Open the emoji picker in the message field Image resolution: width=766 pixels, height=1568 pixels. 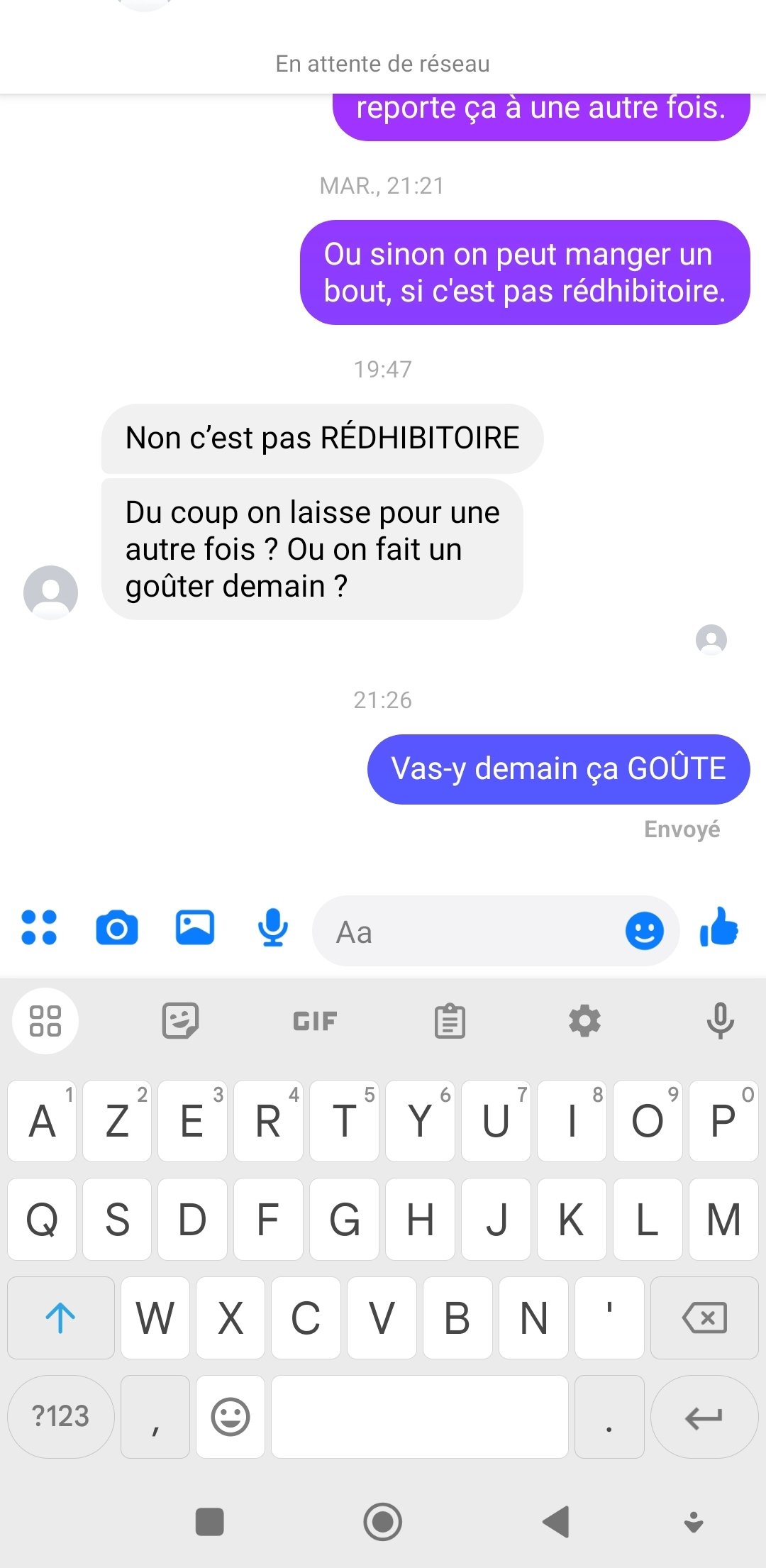[x=644, y=931]
